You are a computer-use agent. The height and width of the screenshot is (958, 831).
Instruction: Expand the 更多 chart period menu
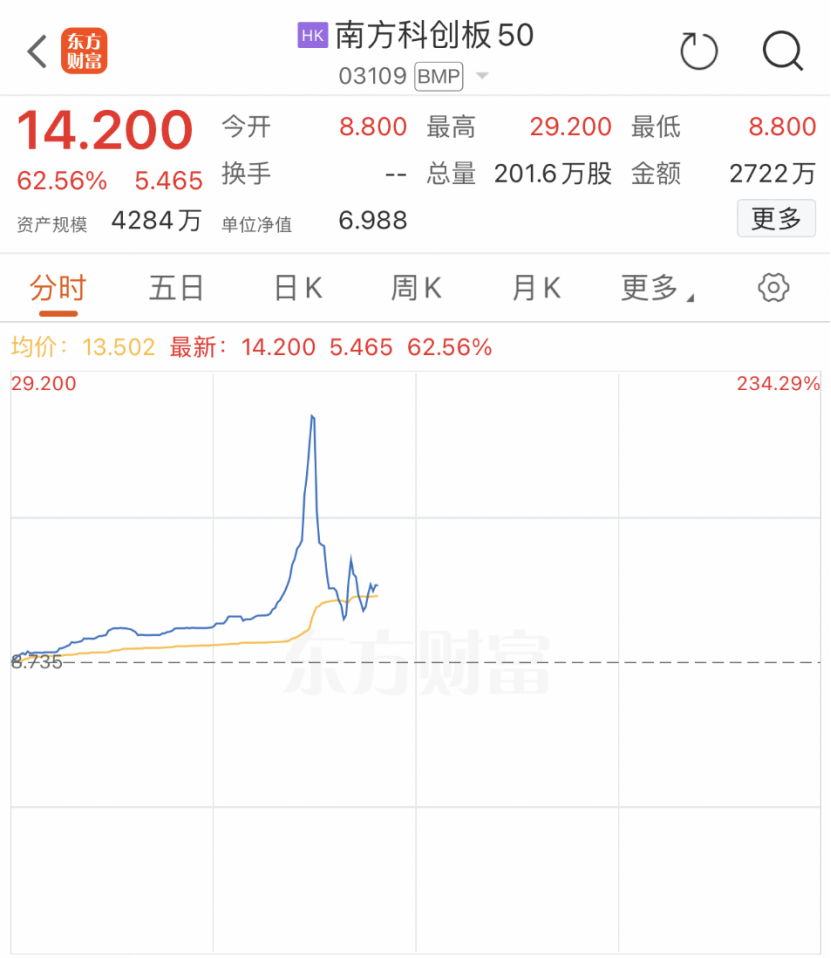[x=656, y=288]
